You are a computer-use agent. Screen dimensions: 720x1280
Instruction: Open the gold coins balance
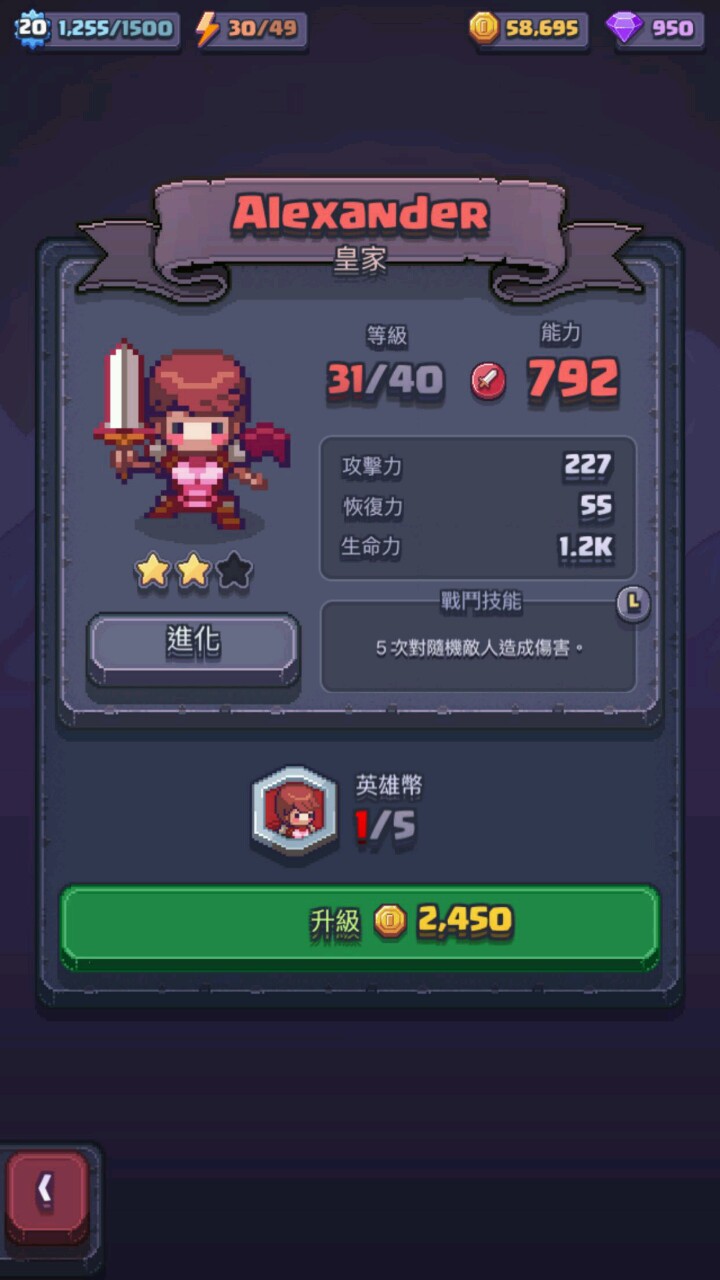coord(528,29)
